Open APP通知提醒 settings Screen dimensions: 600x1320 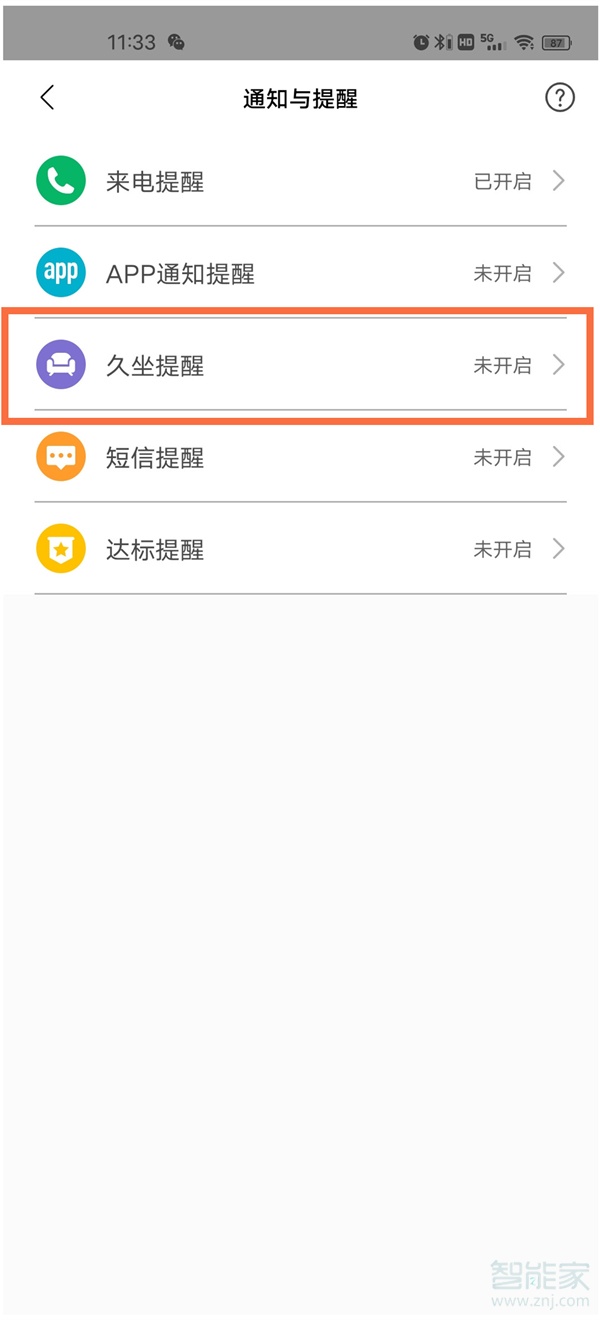coord(300,273)
